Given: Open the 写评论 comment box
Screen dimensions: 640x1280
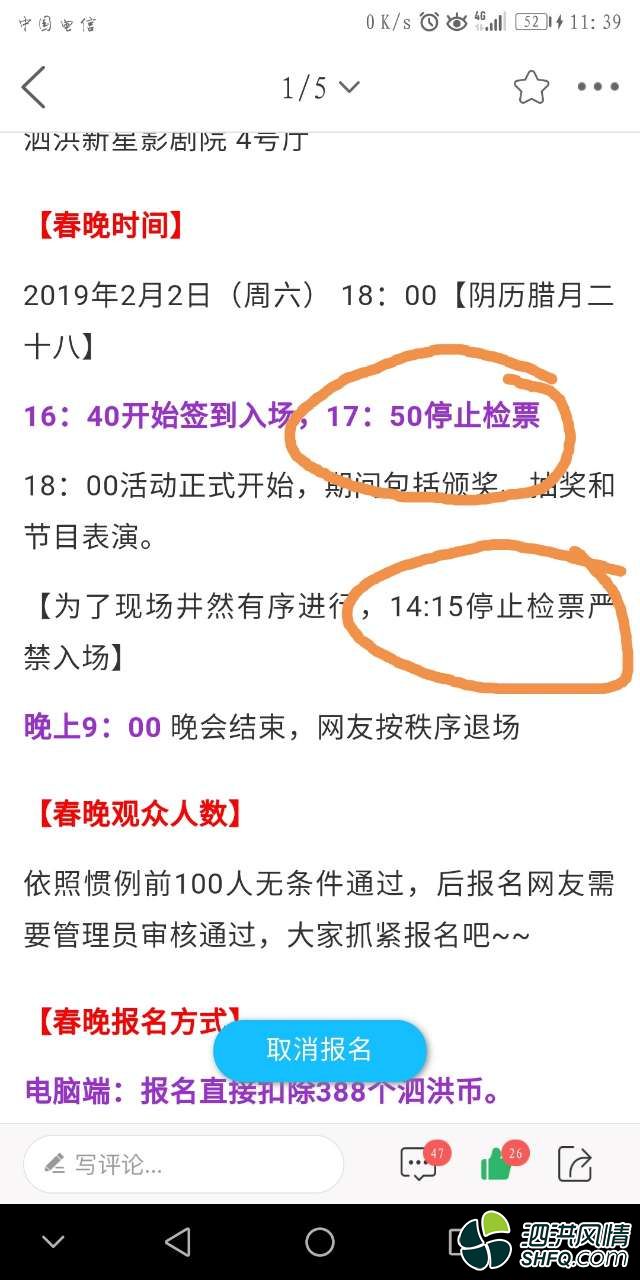Looking at the screenshot, I should tap(183, 1164).
